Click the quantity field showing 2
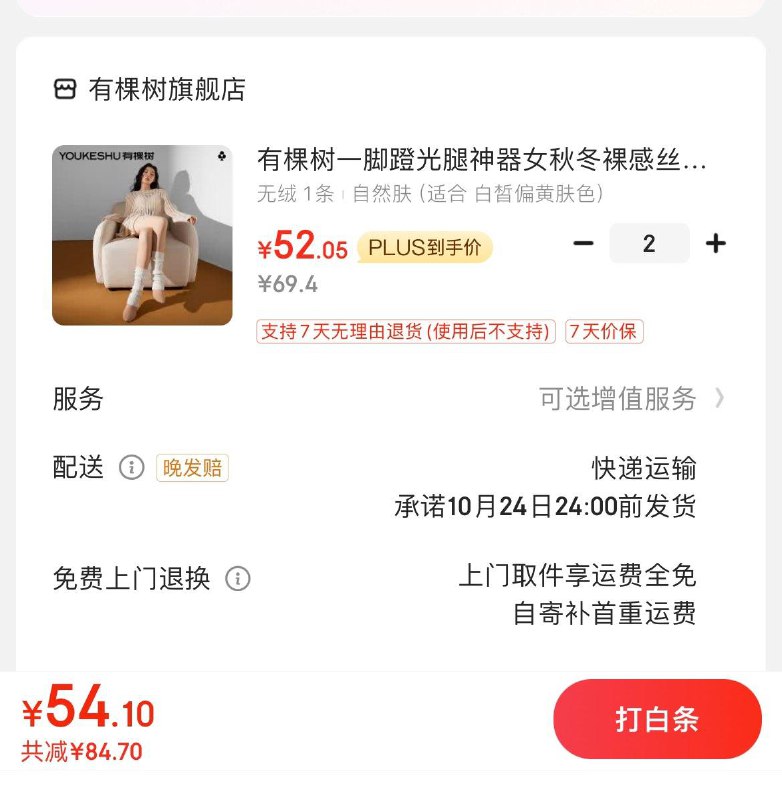This screenshot has height=800, width=782. tap(650, 243)
